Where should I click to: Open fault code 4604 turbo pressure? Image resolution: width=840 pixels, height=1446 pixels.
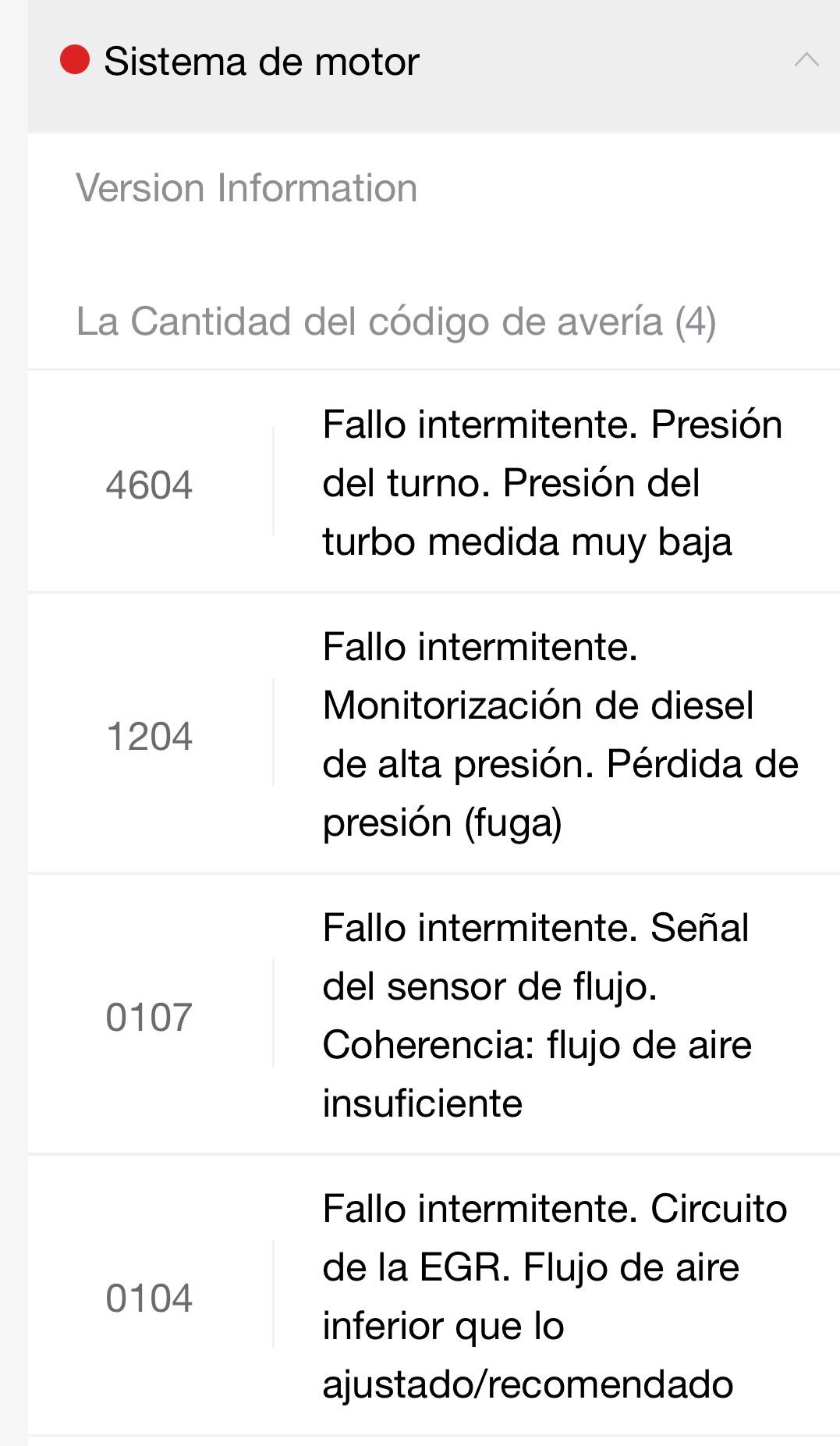(x=434, y=482)
